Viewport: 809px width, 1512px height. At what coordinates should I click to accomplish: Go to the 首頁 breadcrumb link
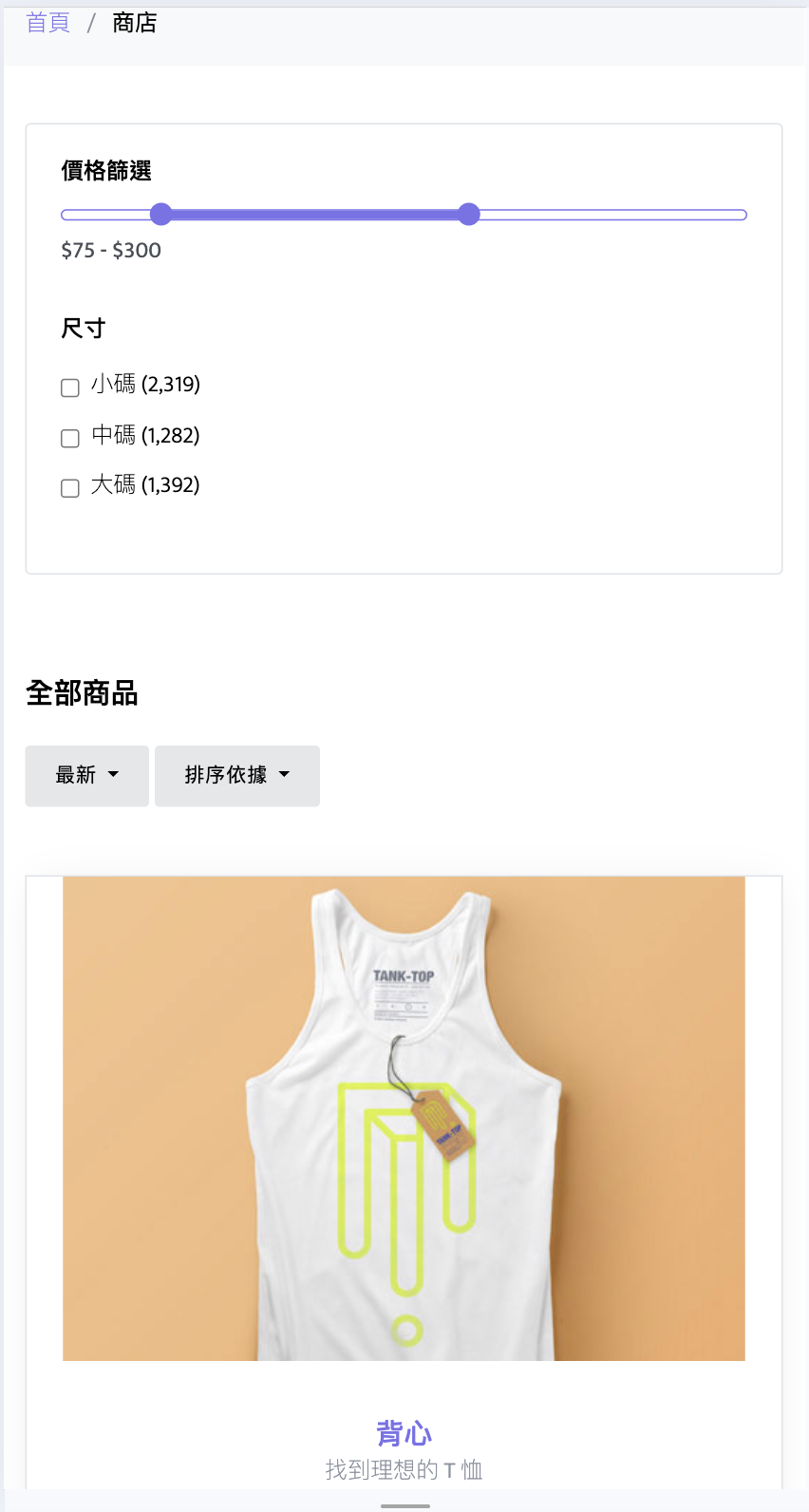(x=48, y=23)
